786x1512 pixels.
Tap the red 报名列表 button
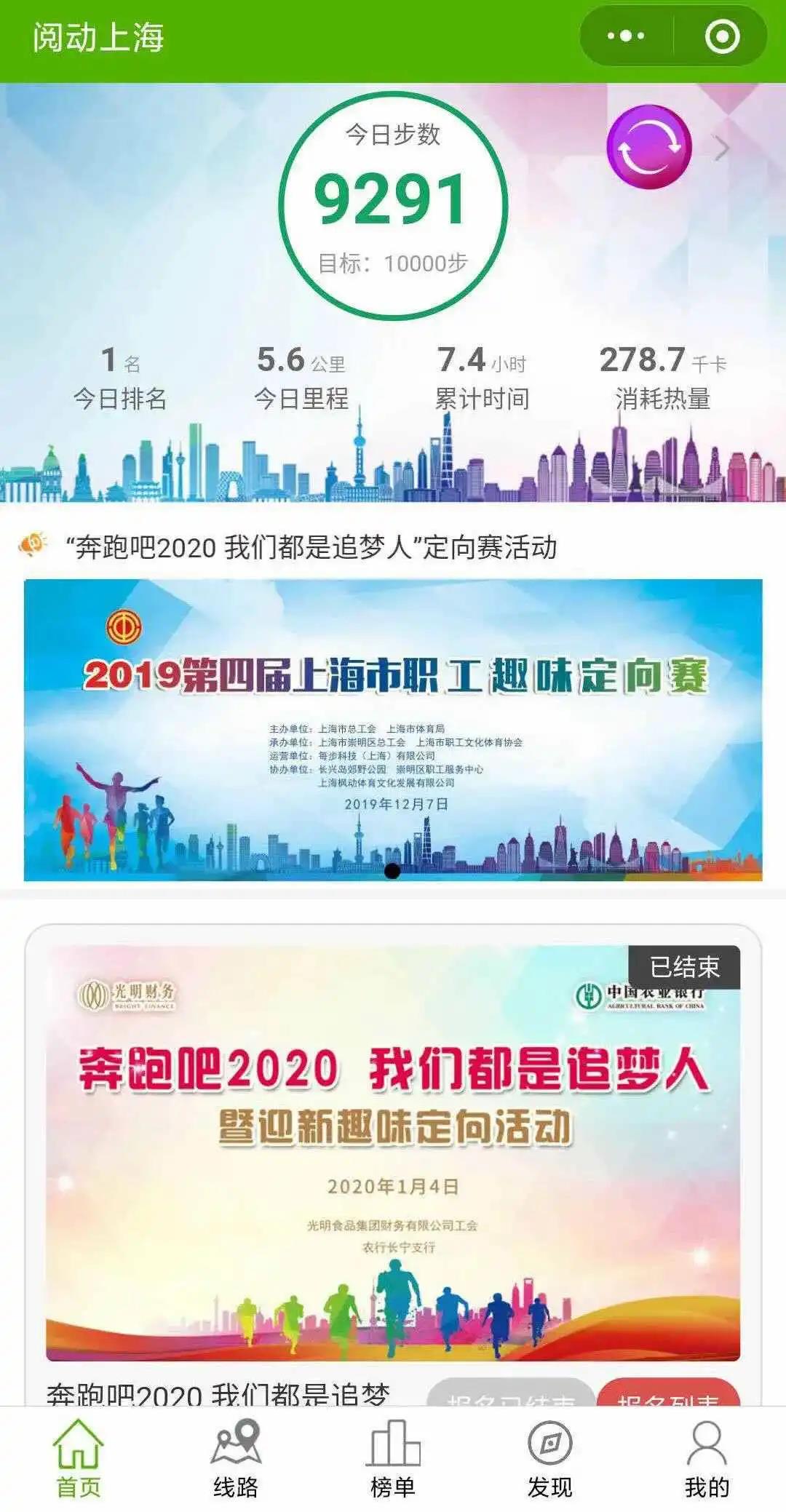pyautogui.click(x=668, y=1394)
